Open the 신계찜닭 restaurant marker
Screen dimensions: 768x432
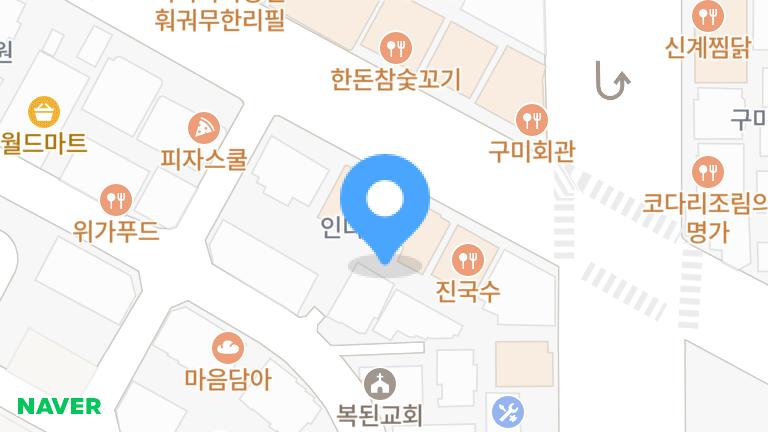tap(707, 15)
